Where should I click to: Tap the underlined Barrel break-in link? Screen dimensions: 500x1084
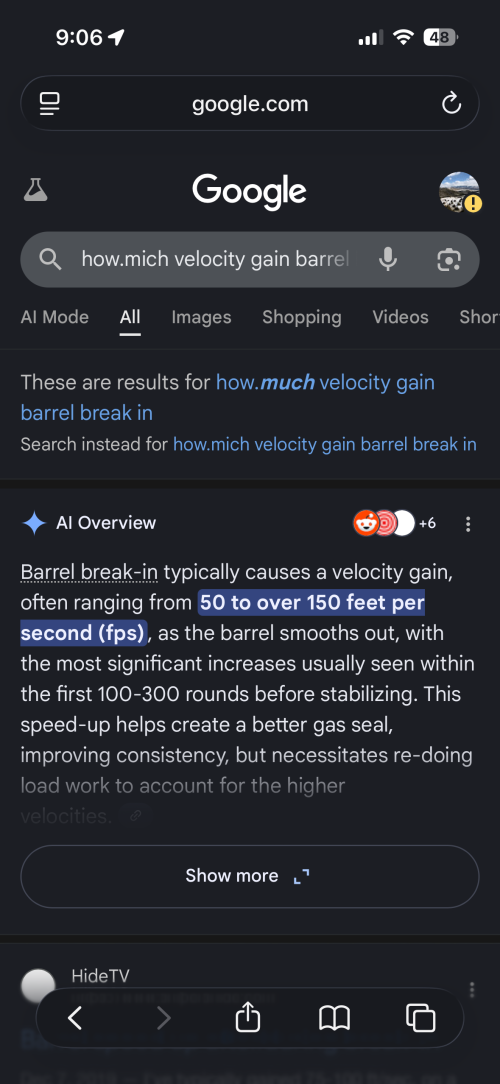point(89,572)
